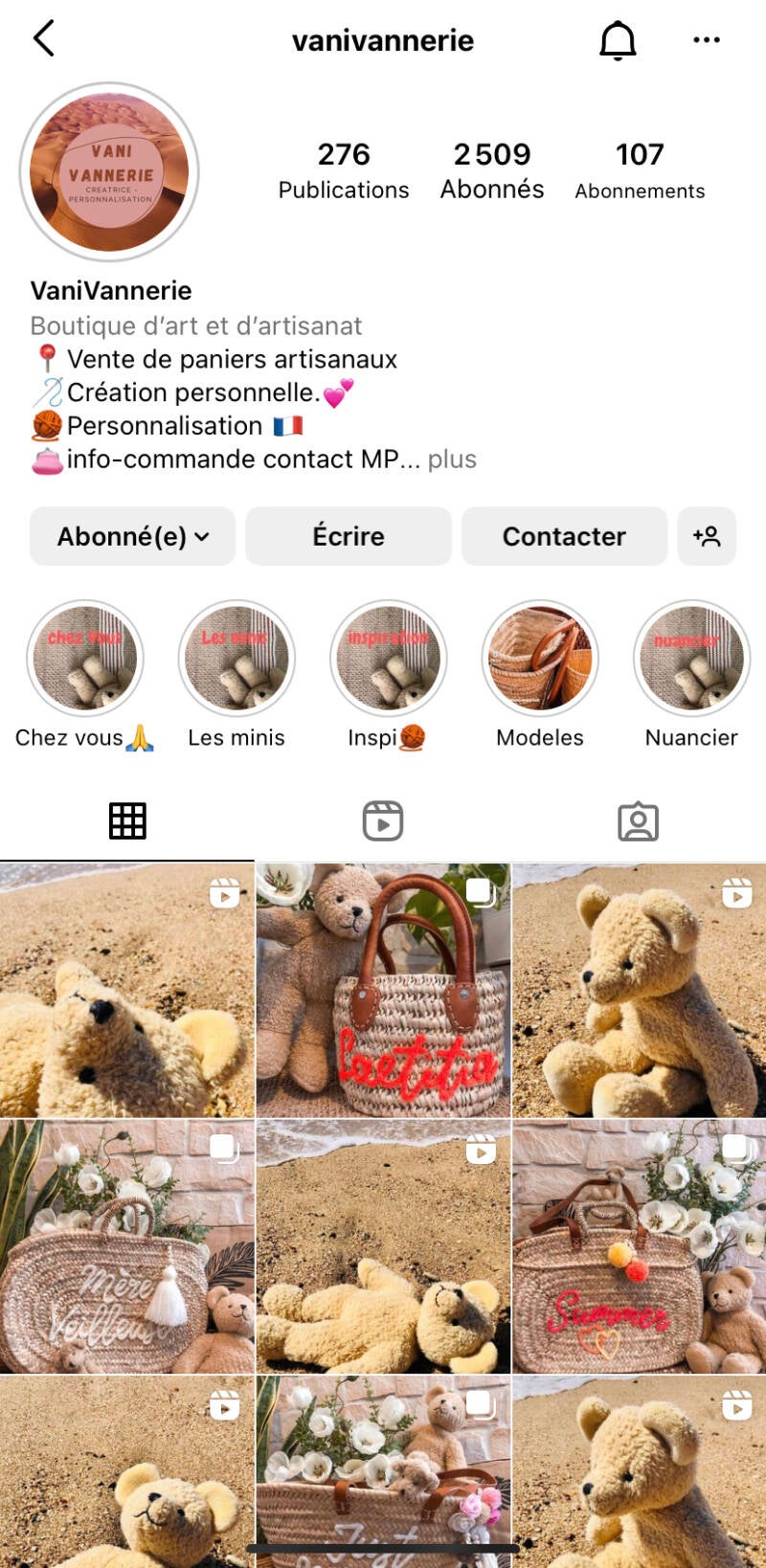
Task: Switch to the Reels tab
Action: (x=383, y=821)
